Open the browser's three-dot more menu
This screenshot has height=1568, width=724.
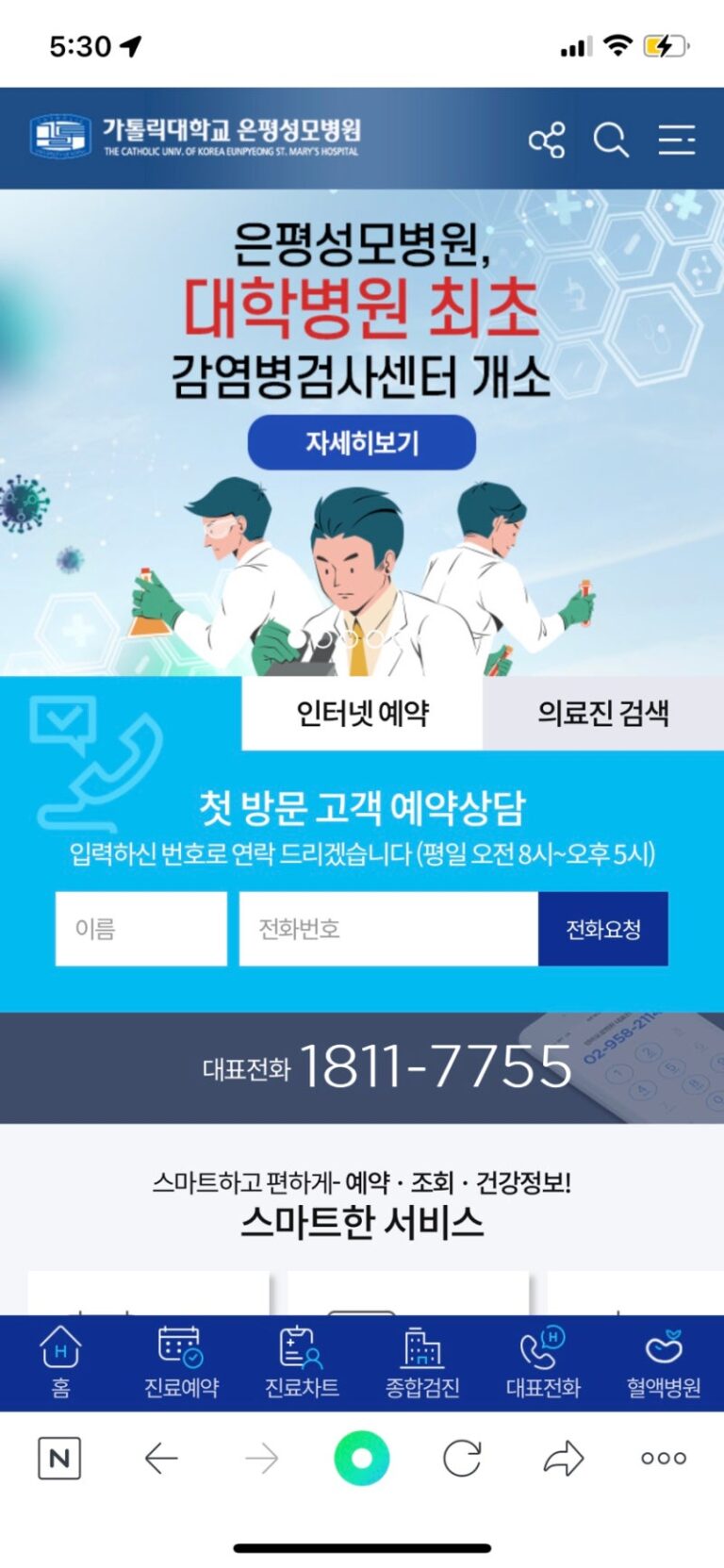[x=664, y=1459]
